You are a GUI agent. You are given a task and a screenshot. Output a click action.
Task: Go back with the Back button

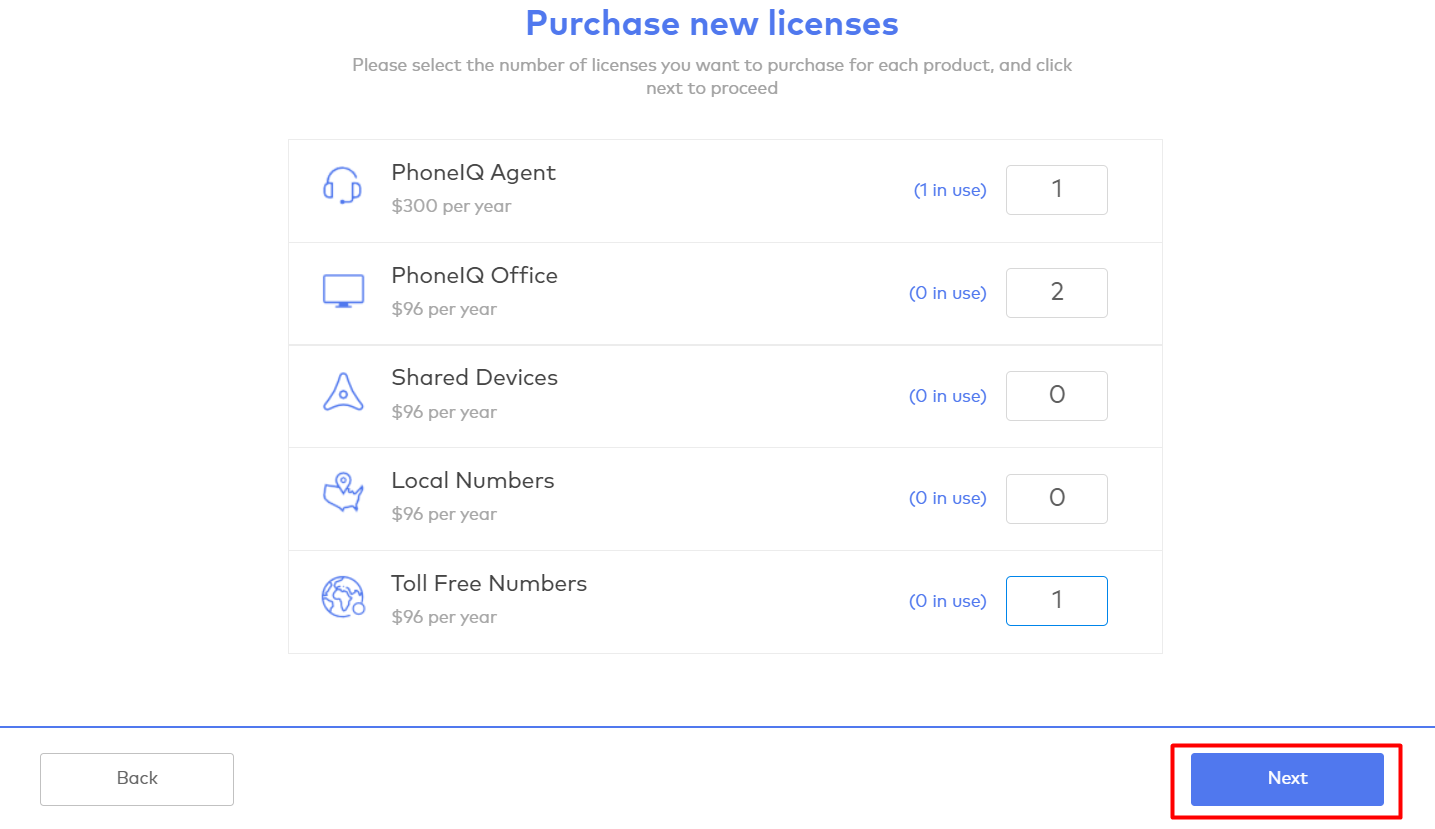(137, 779)
